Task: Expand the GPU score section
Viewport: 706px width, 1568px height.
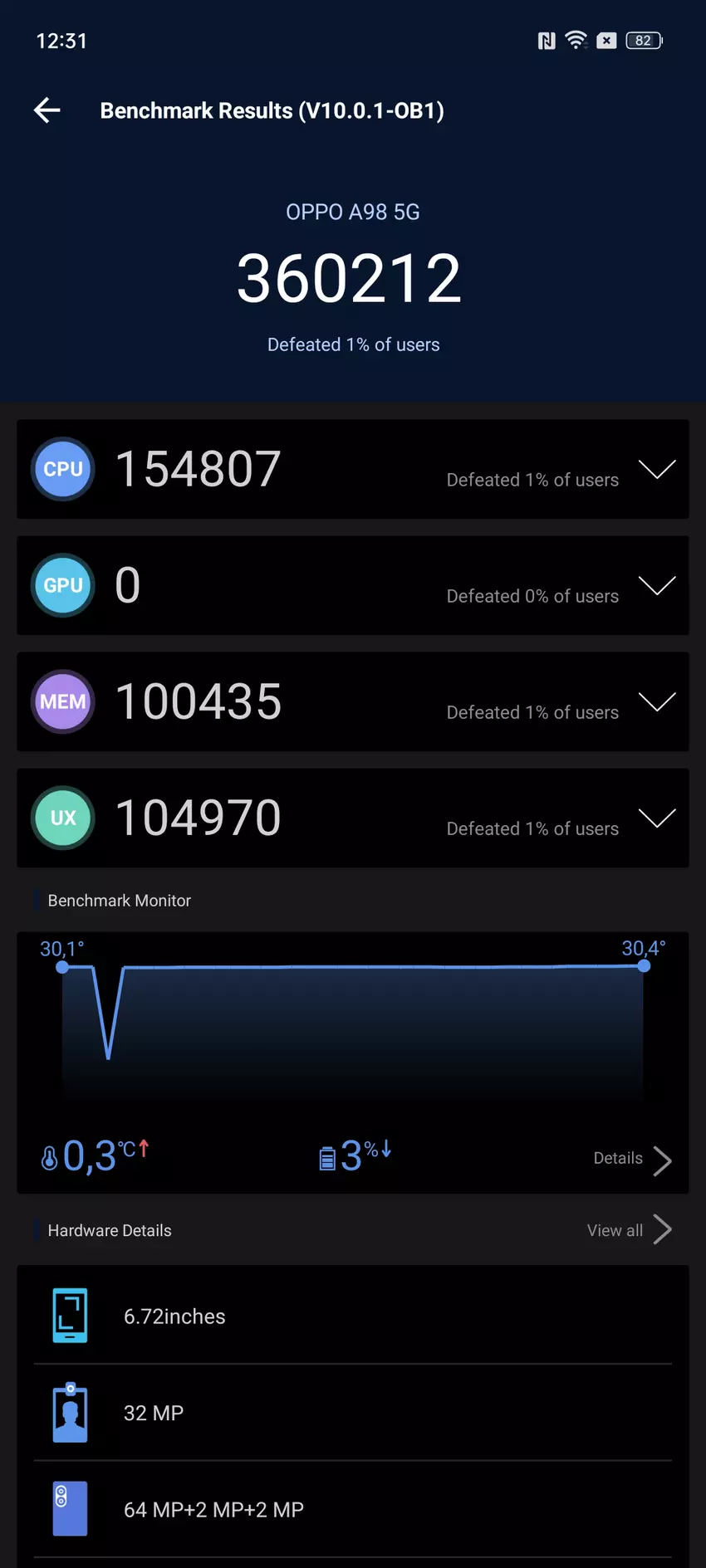Action: (656, 586)
